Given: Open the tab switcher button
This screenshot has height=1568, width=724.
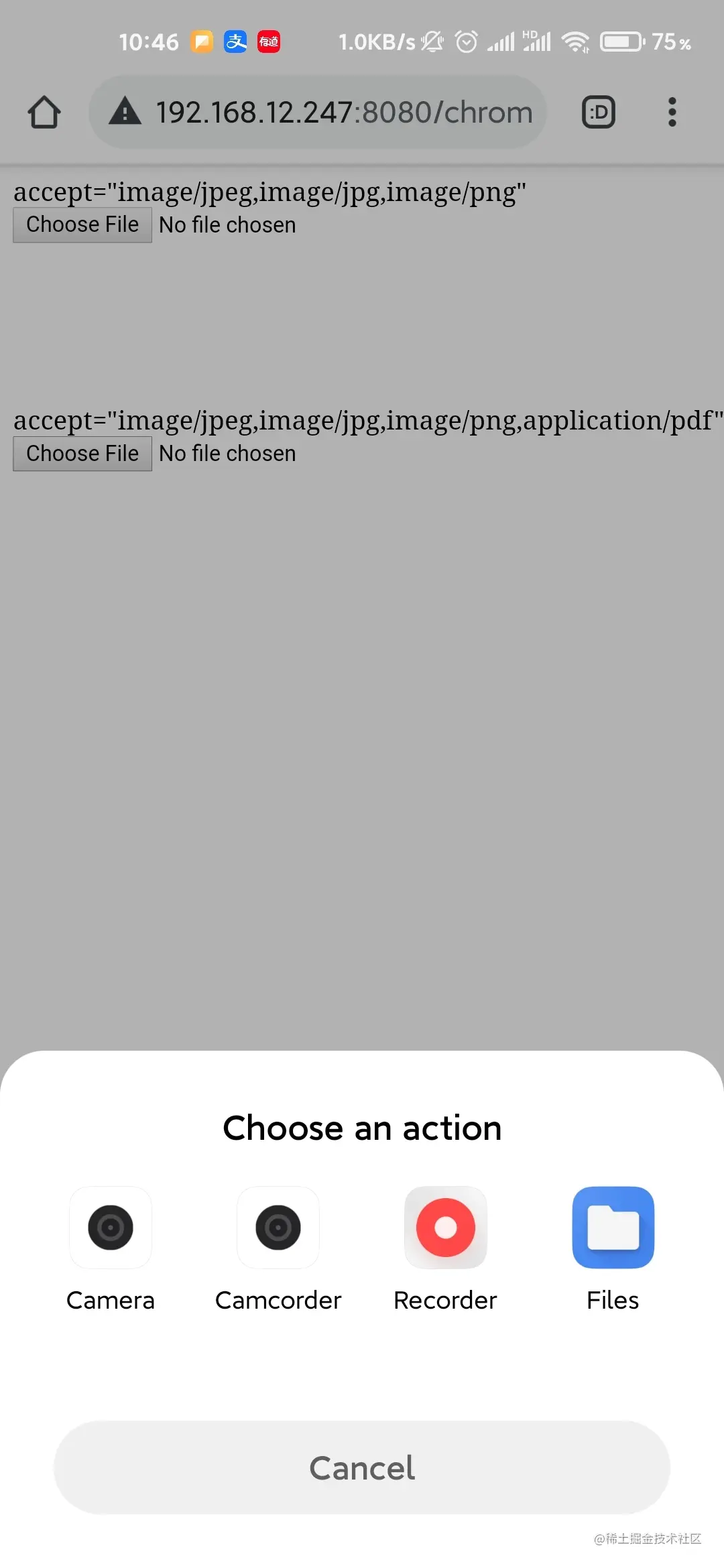Looking at the screenshot, I should point(598,112).
